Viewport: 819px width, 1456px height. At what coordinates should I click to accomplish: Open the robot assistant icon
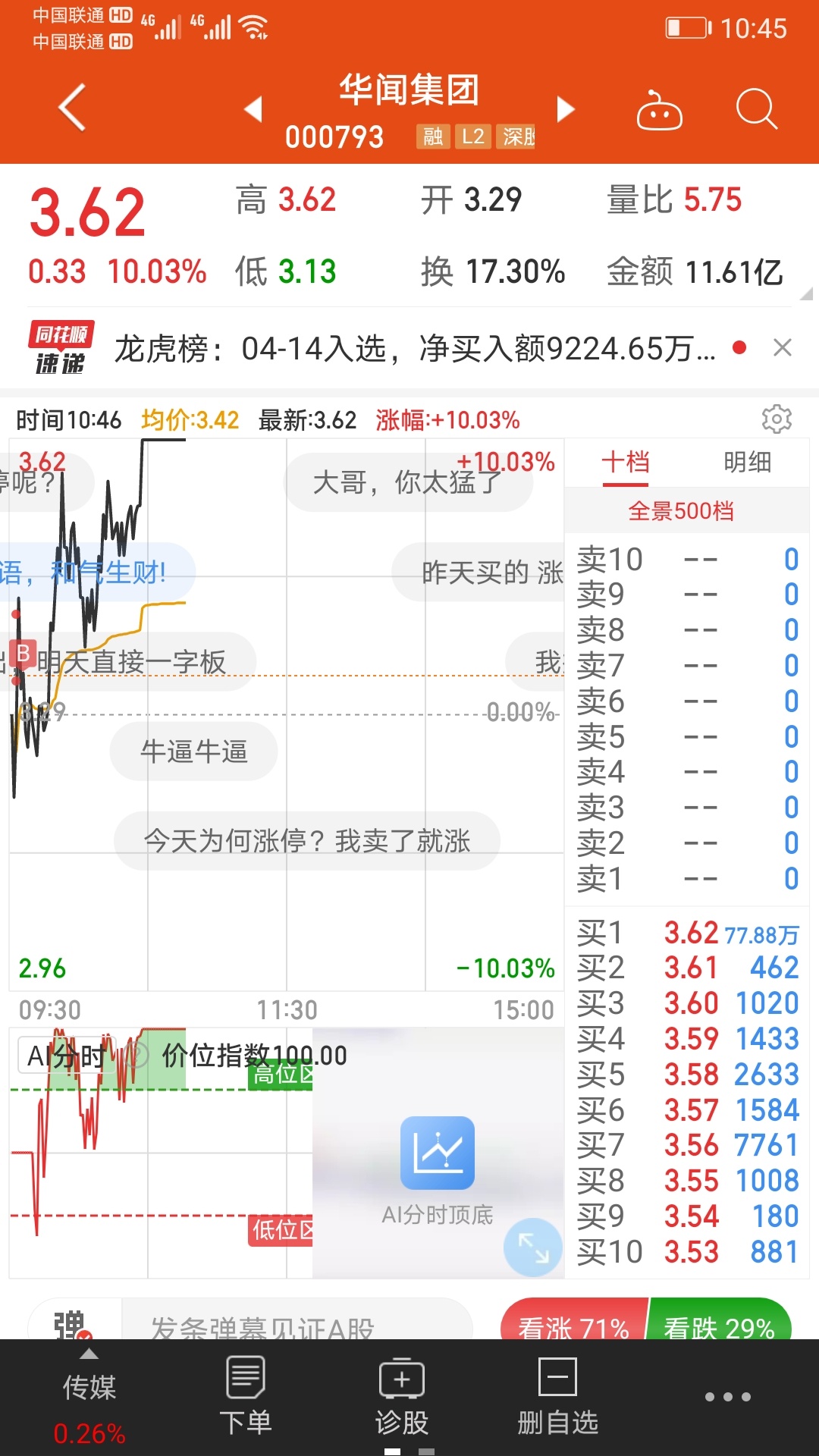point(659,110)
